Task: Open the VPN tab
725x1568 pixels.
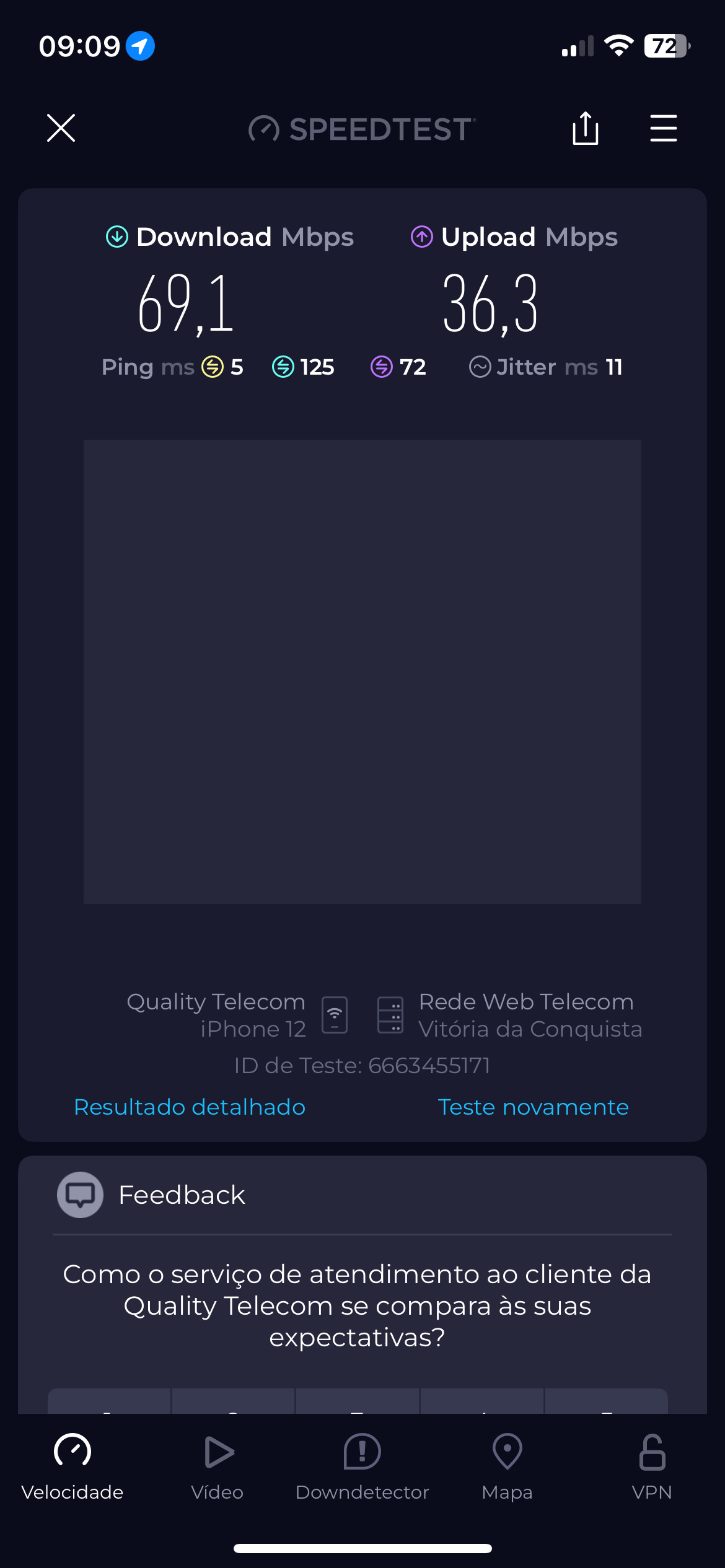Action: (652, 1466)
